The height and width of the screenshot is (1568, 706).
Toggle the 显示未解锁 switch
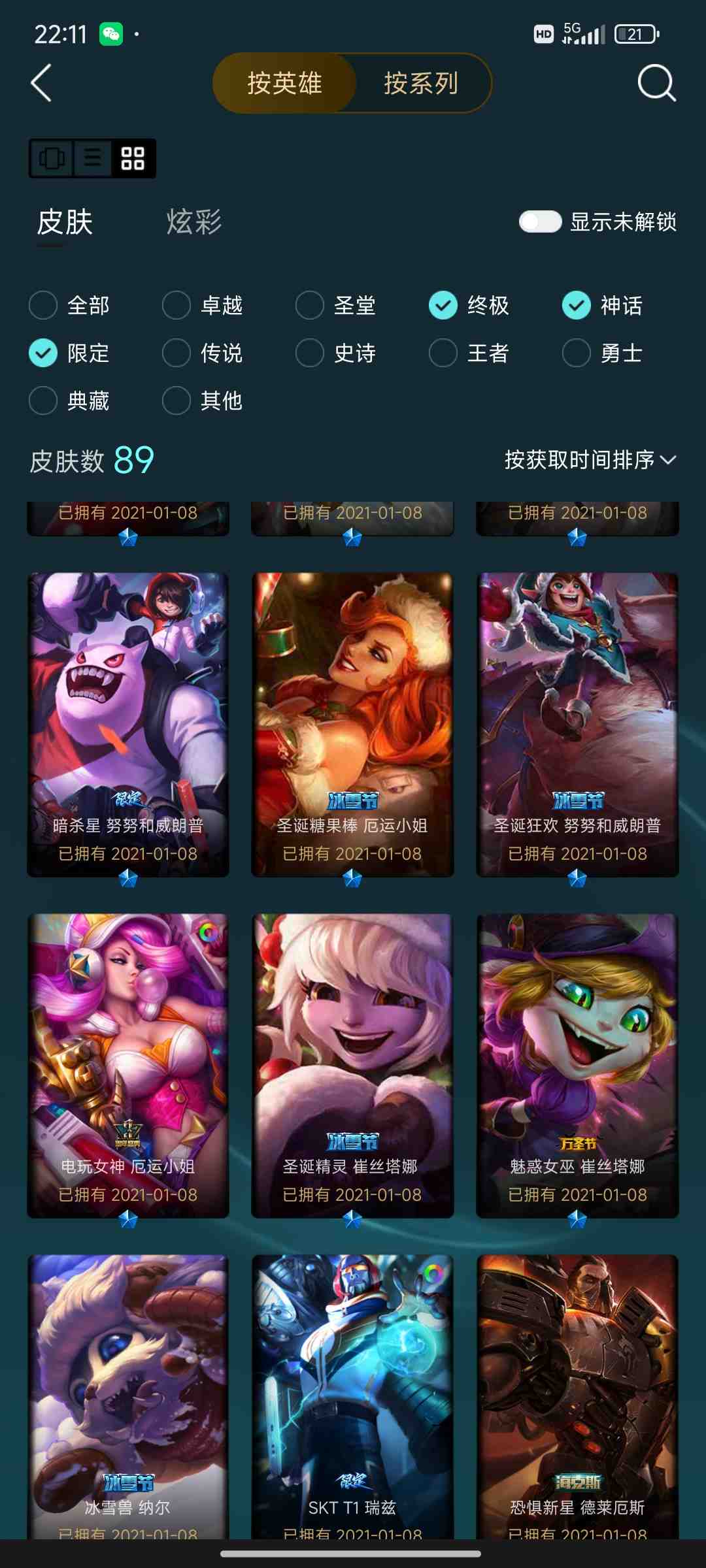point(540,222)
